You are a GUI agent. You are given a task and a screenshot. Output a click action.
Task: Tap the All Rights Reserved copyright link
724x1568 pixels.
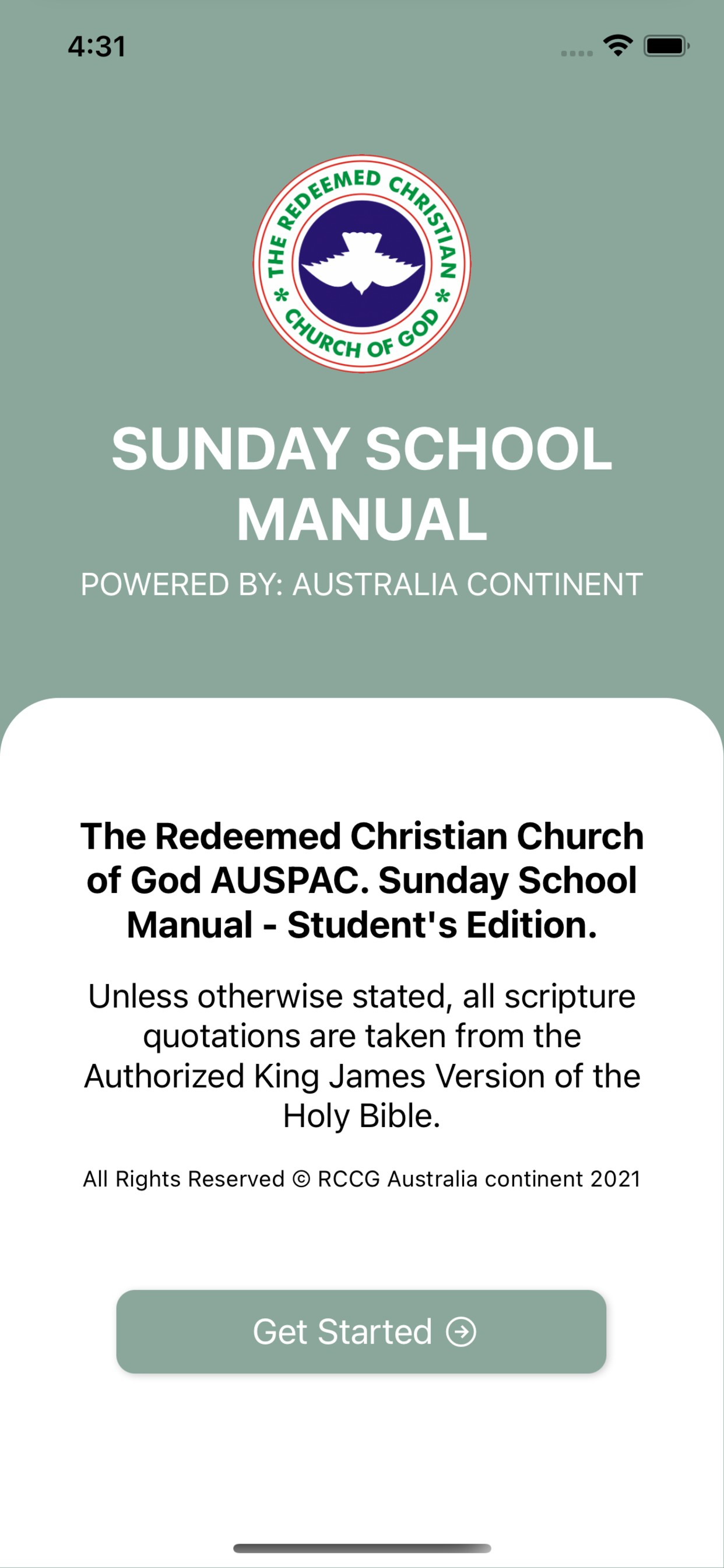(x=362, y=1178)
